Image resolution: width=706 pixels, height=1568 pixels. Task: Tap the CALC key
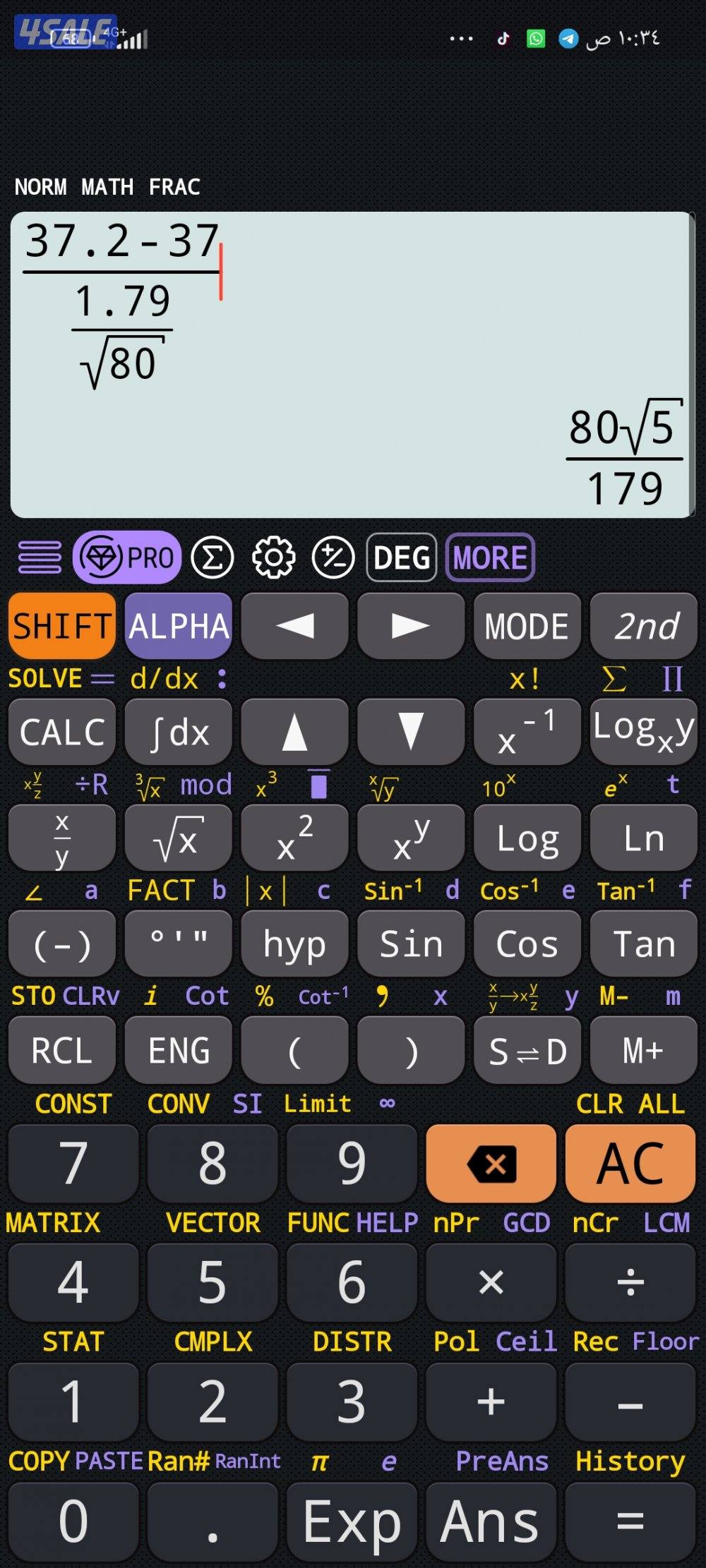click(x=62, y=732)
